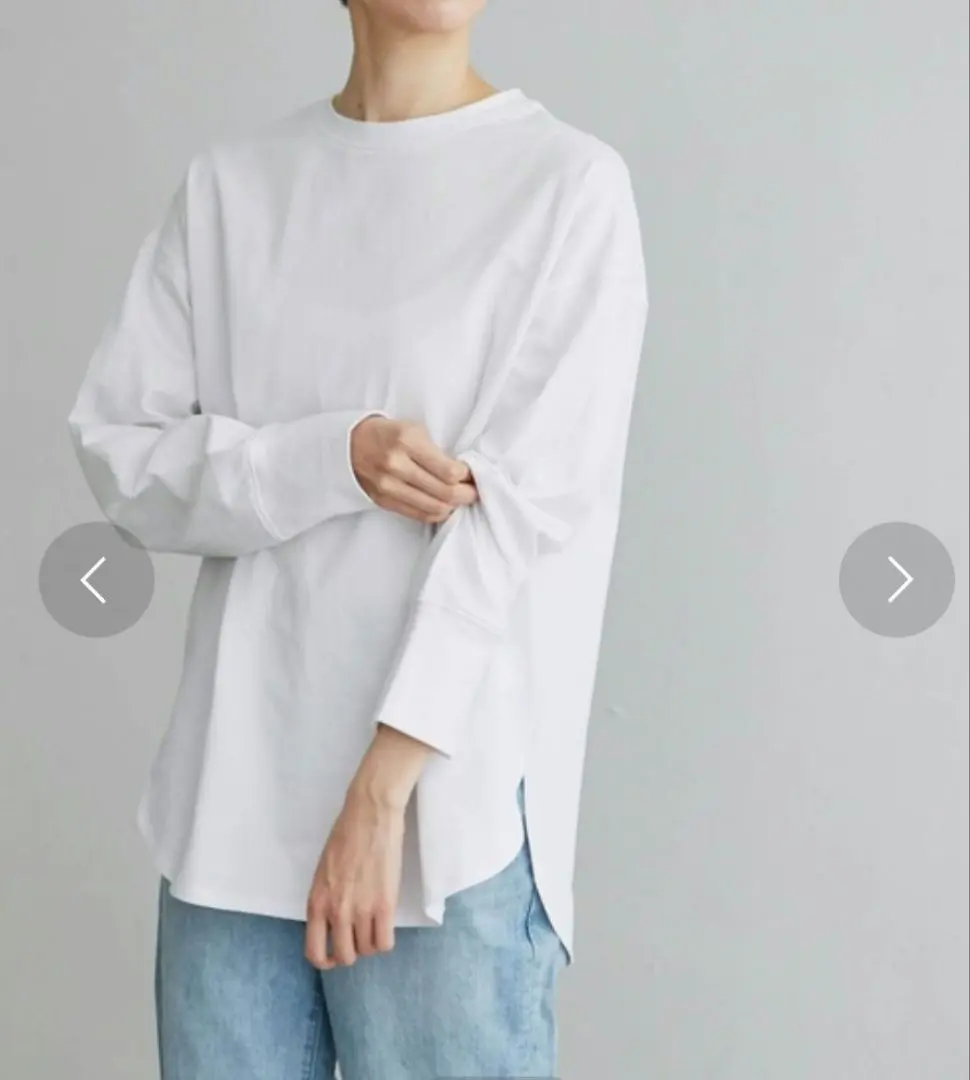
Task: Go to the previous product photo
Action: point(96,580)
